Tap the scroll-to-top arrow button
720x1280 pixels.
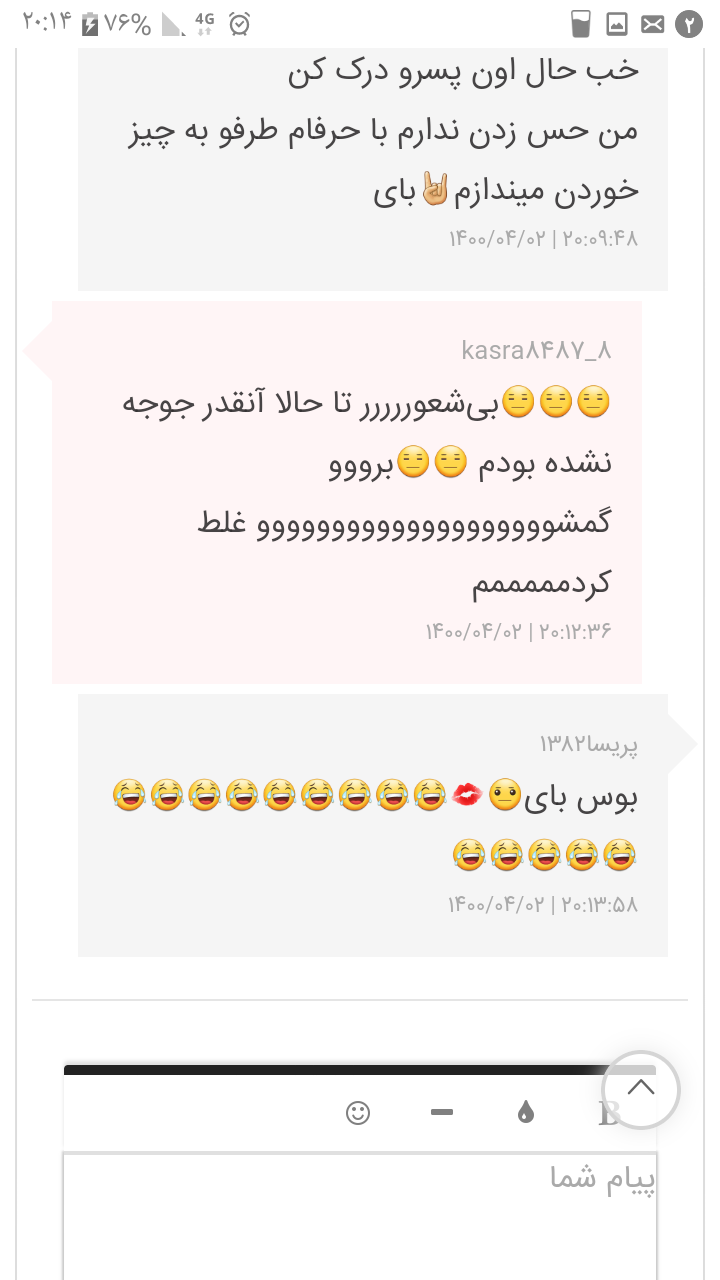click(x=641, y=1089)
